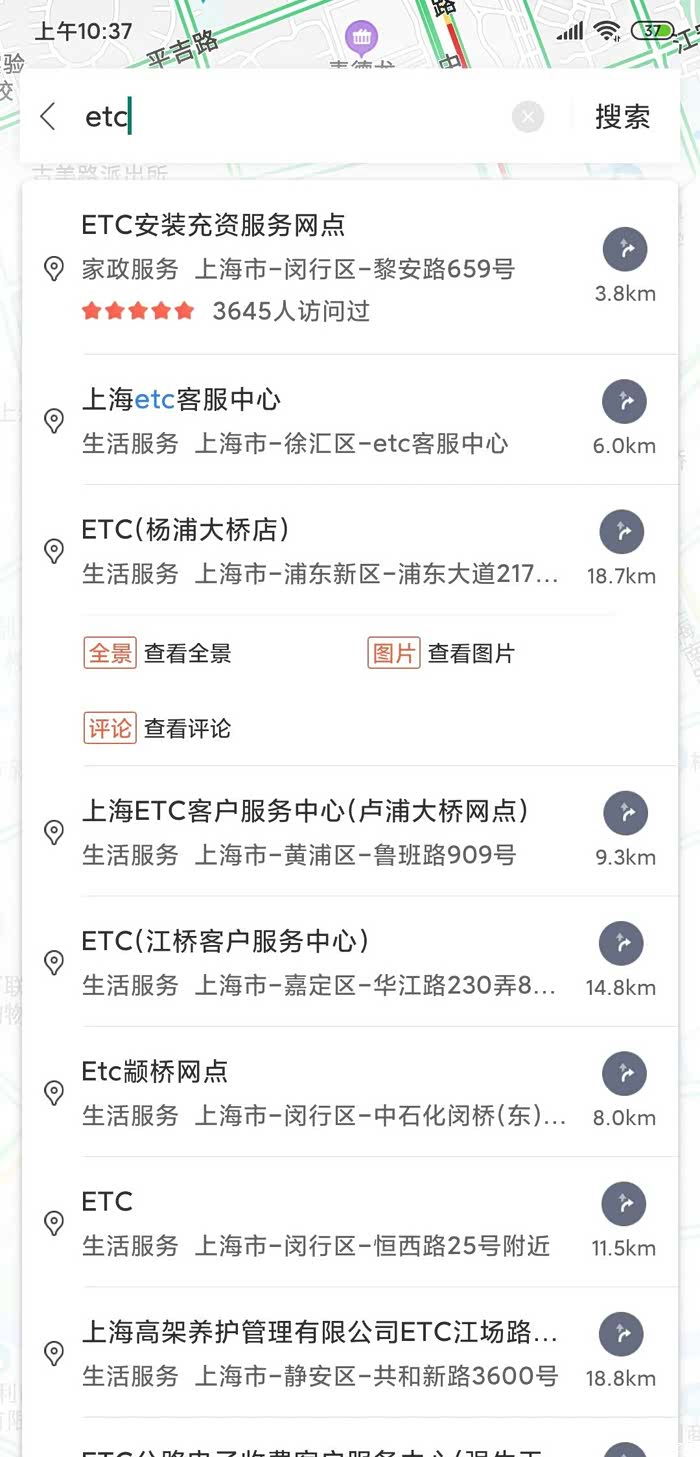Get directions to Etc颛桥网点
This screenshot has width=700, height=1457.
624,1074
